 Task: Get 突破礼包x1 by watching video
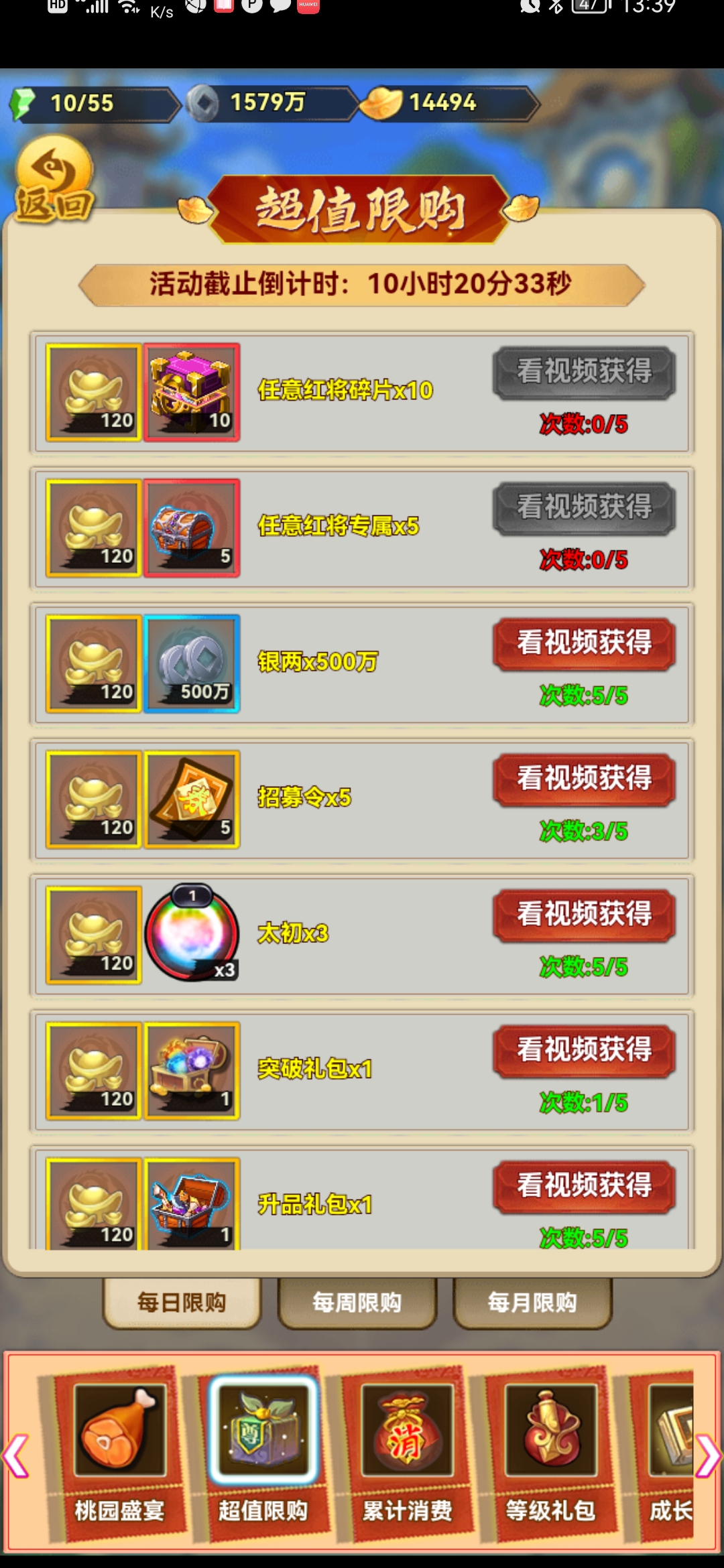(x=583, y=1050)
